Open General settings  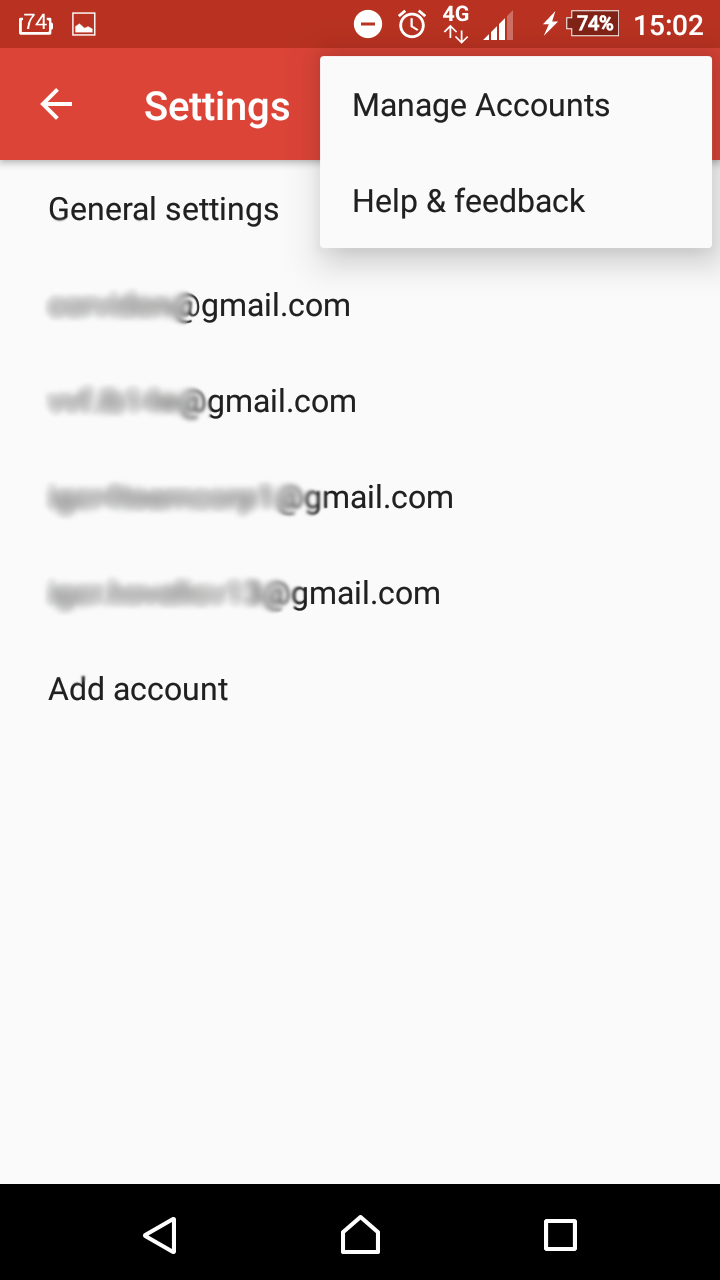[360, 209]
